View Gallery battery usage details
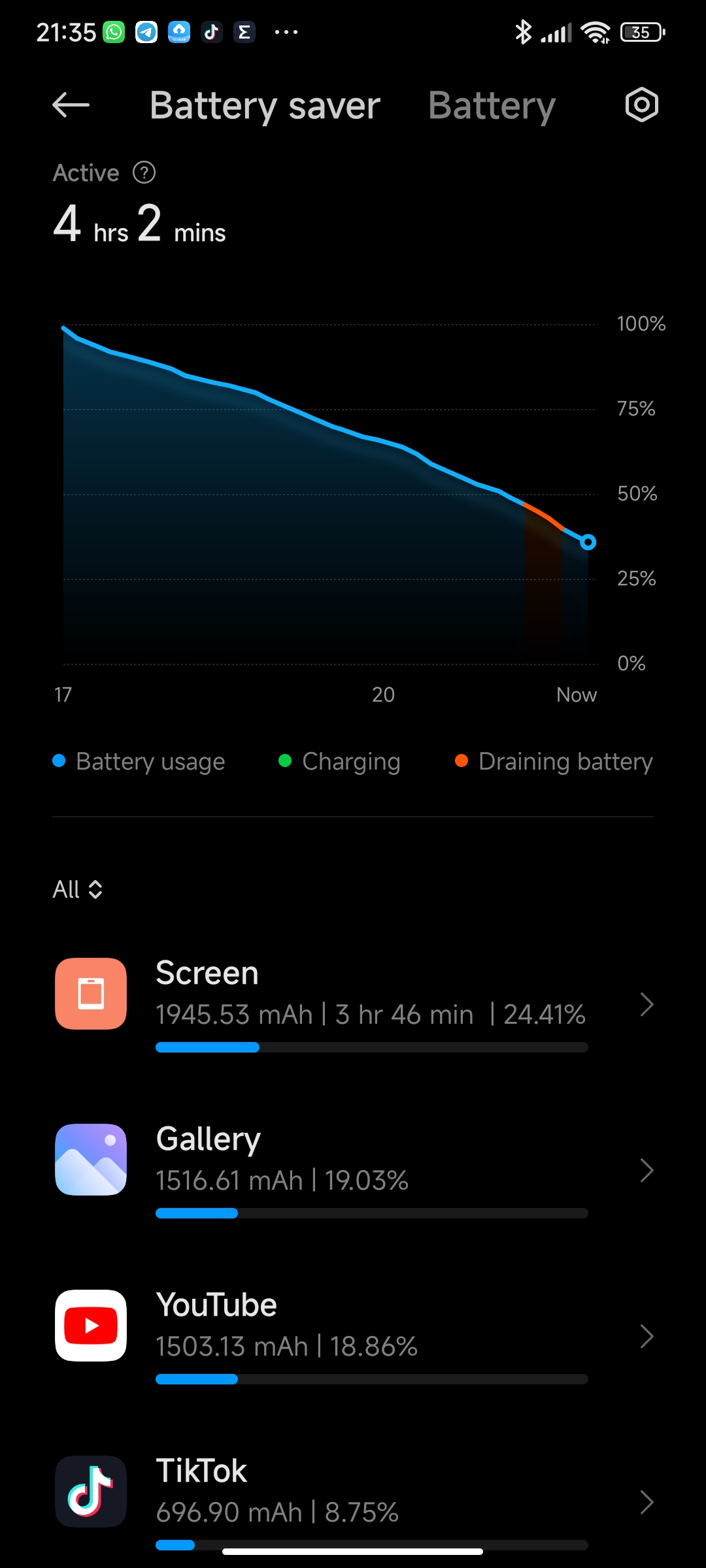 (353, 1171)
